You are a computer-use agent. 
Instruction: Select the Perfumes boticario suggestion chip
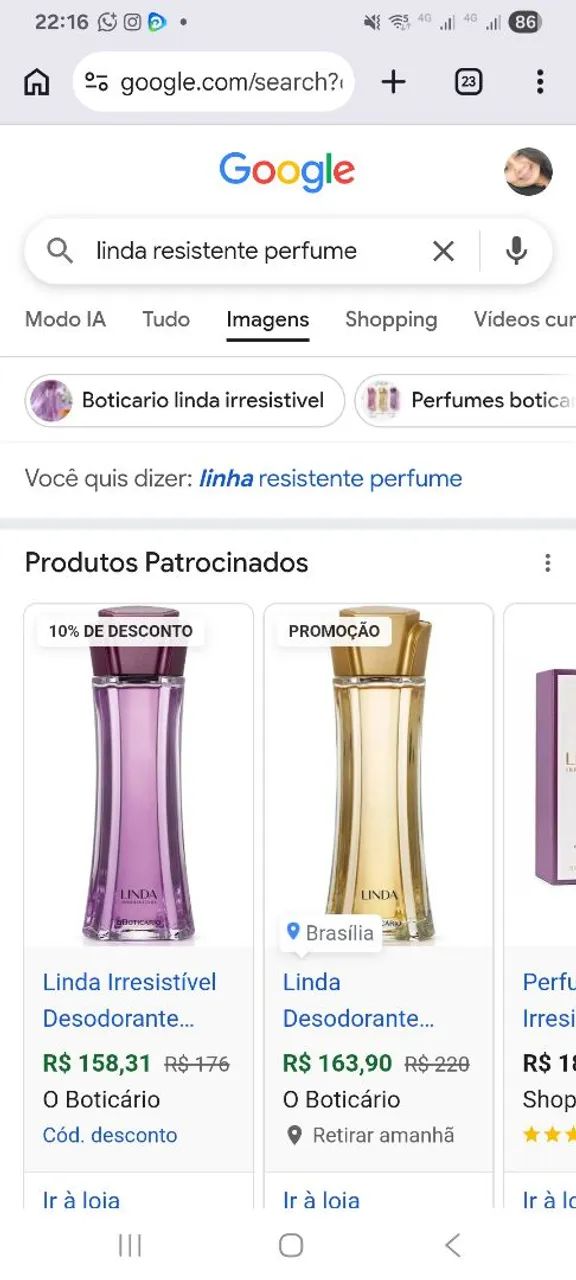click(466, 401)
